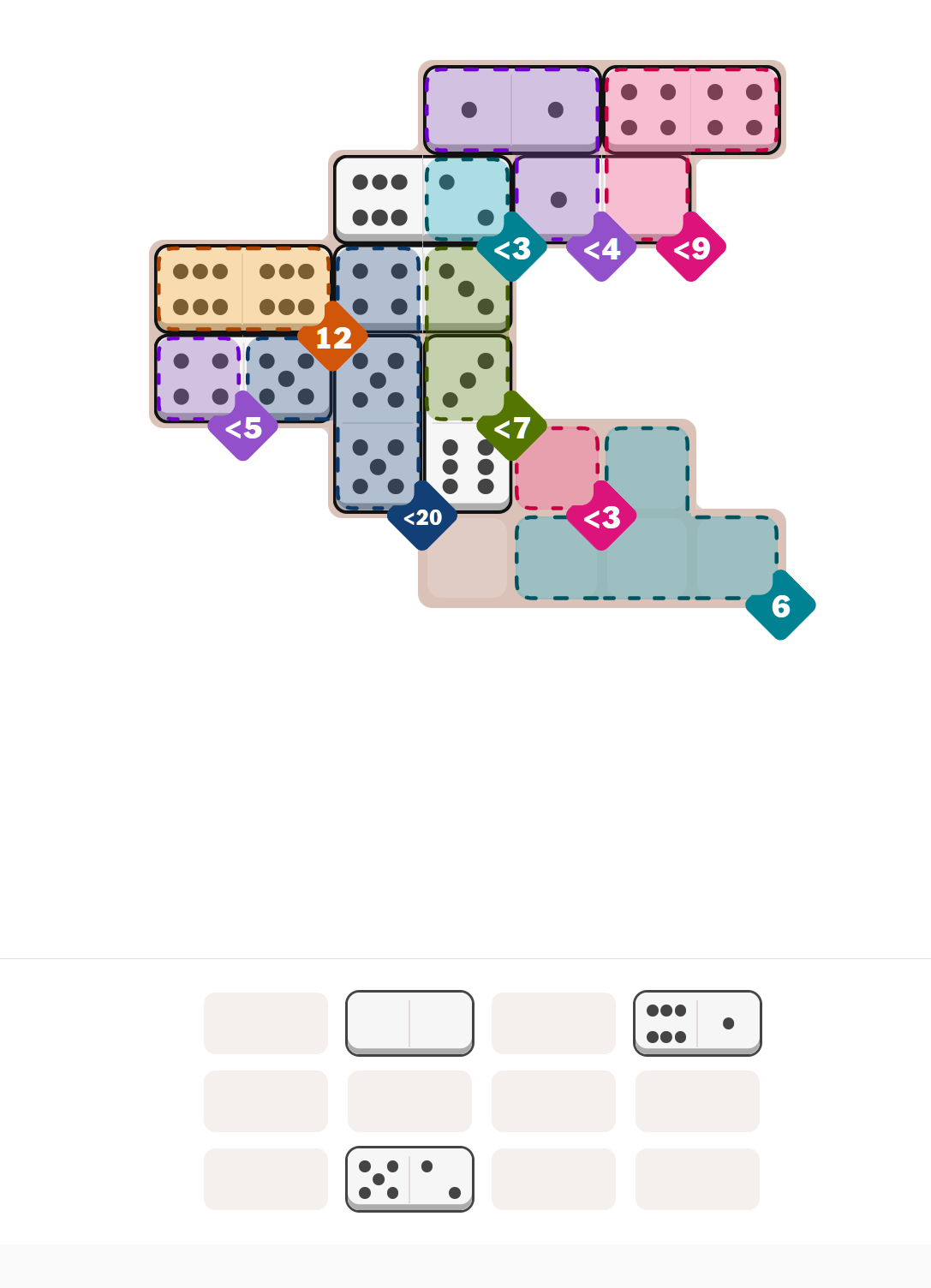
Task: Select the six-one domino in the tray
Action: pyautogui.click(x=697, y=1023)
